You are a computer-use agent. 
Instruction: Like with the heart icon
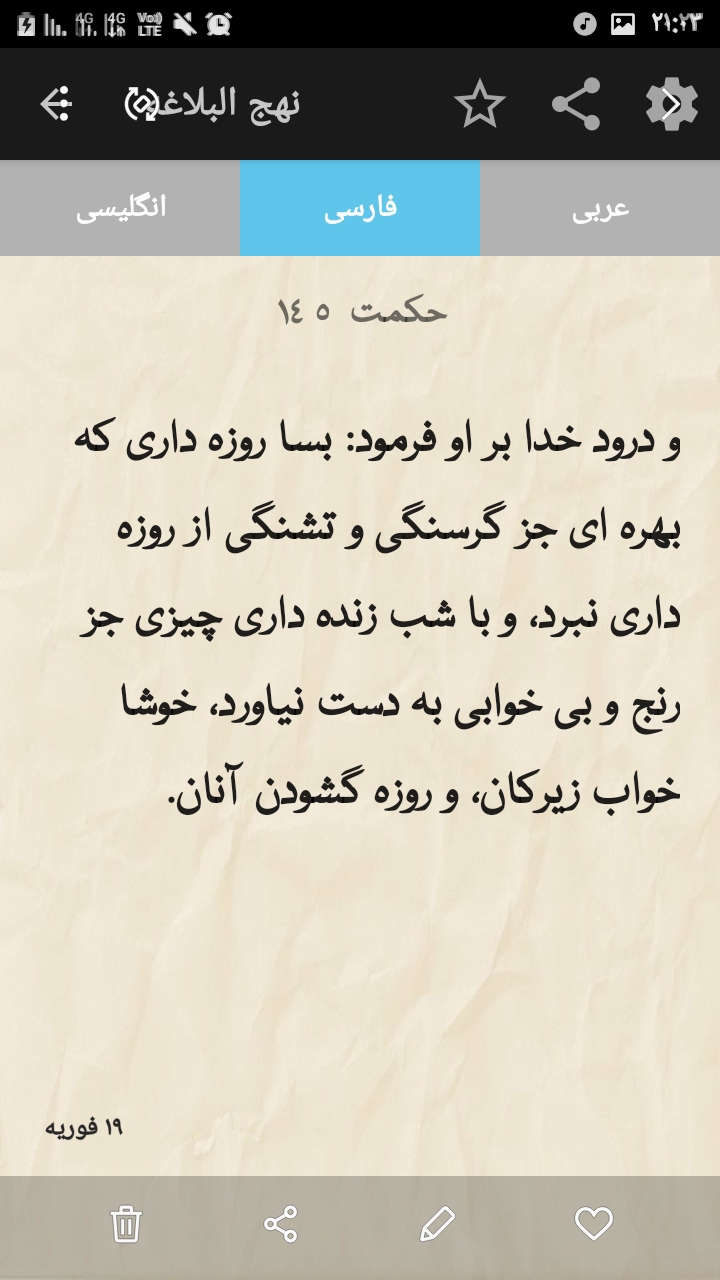(593, 1223)
